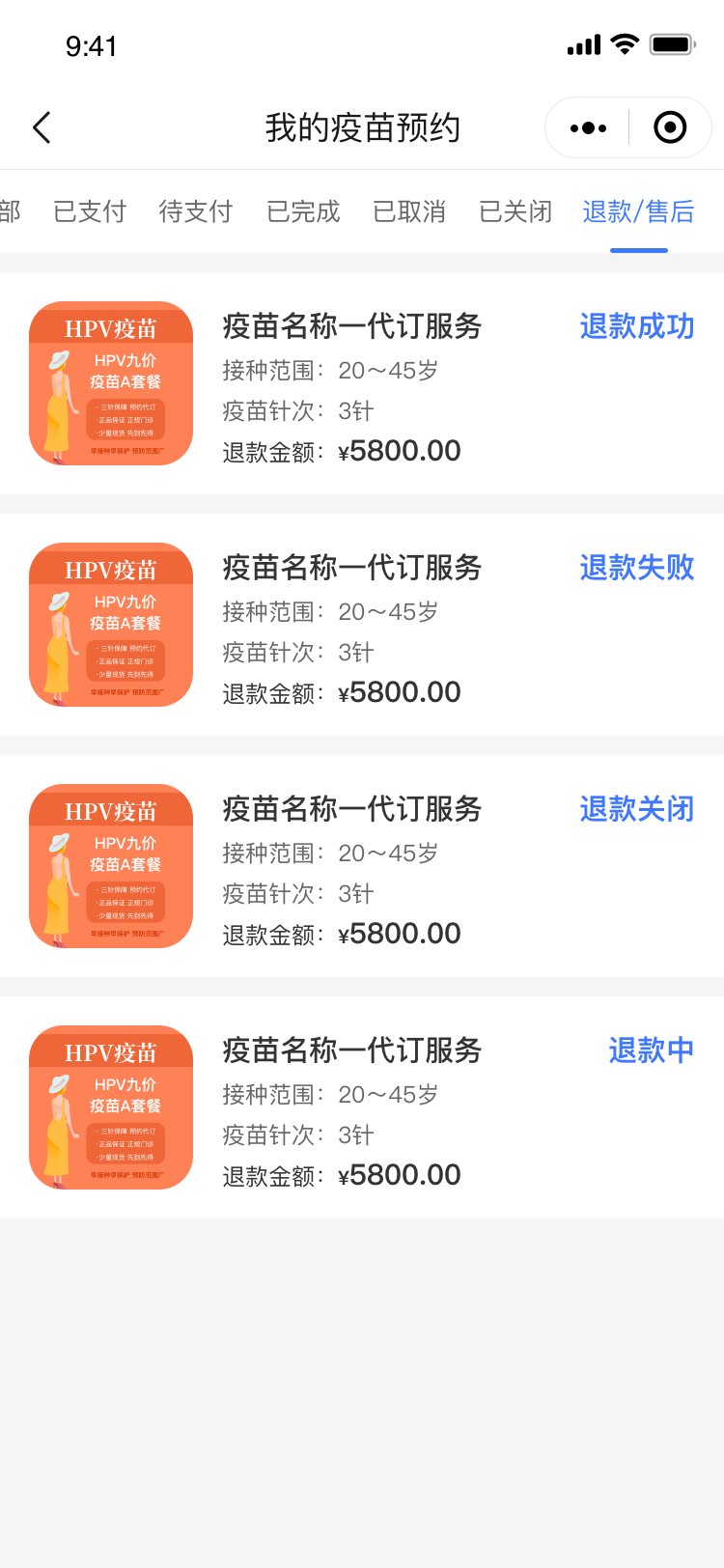Go back from 我的疫苗预约
Screen dimensions: 724x1568
pos(42,127)
